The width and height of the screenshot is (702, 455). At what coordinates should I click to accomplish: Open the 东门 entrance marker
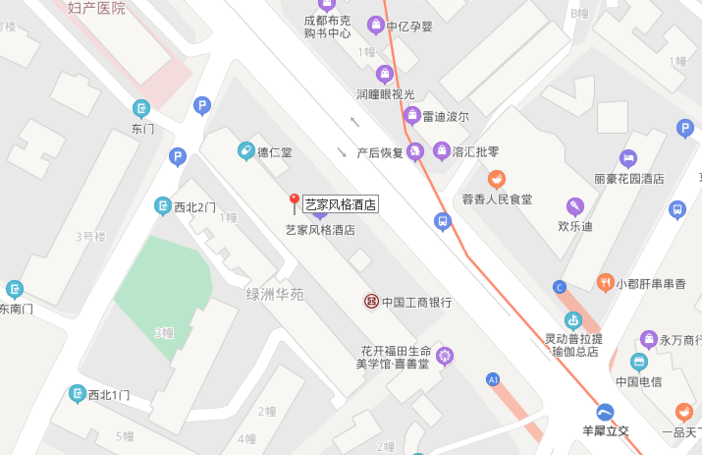pos(141,109)
